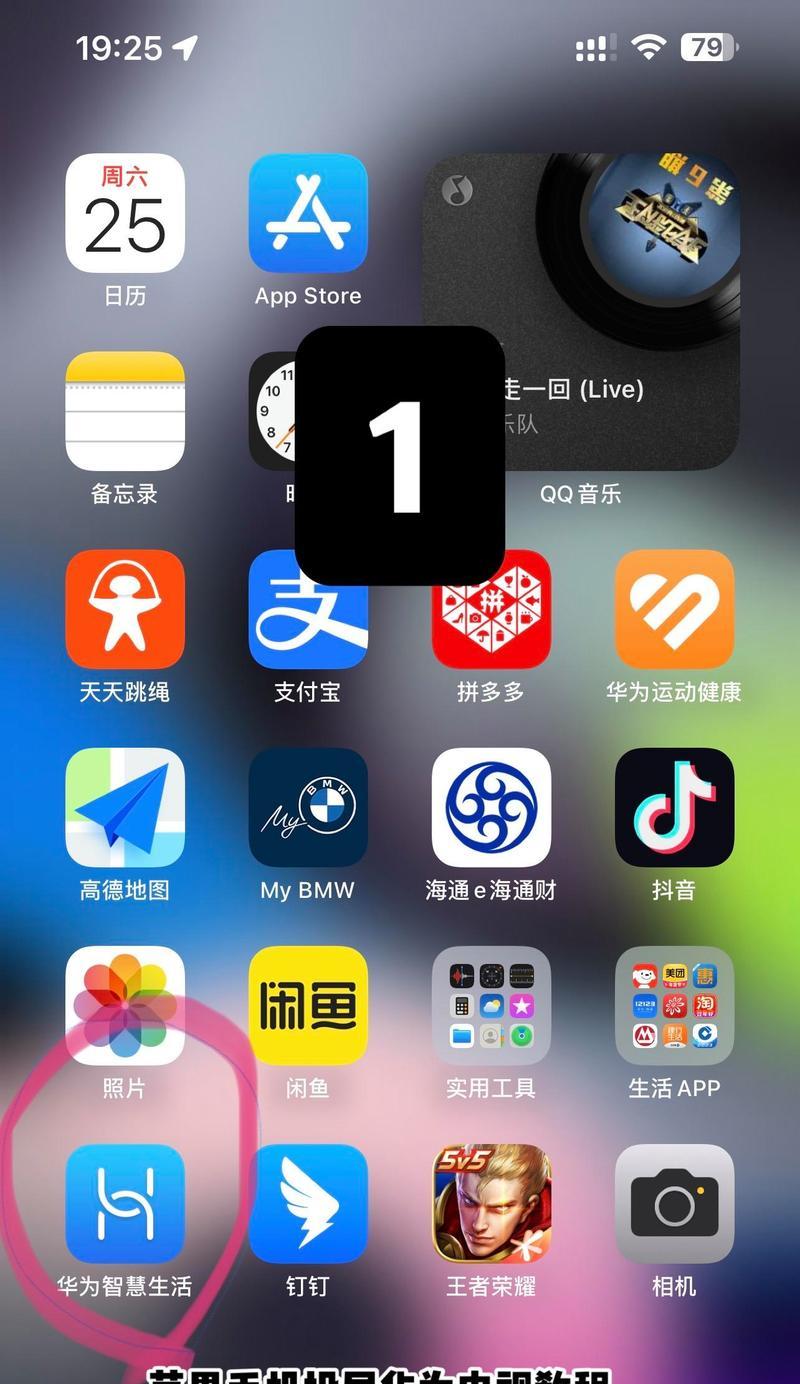Launch the 闲鱼 app

tap(308, 1005)
